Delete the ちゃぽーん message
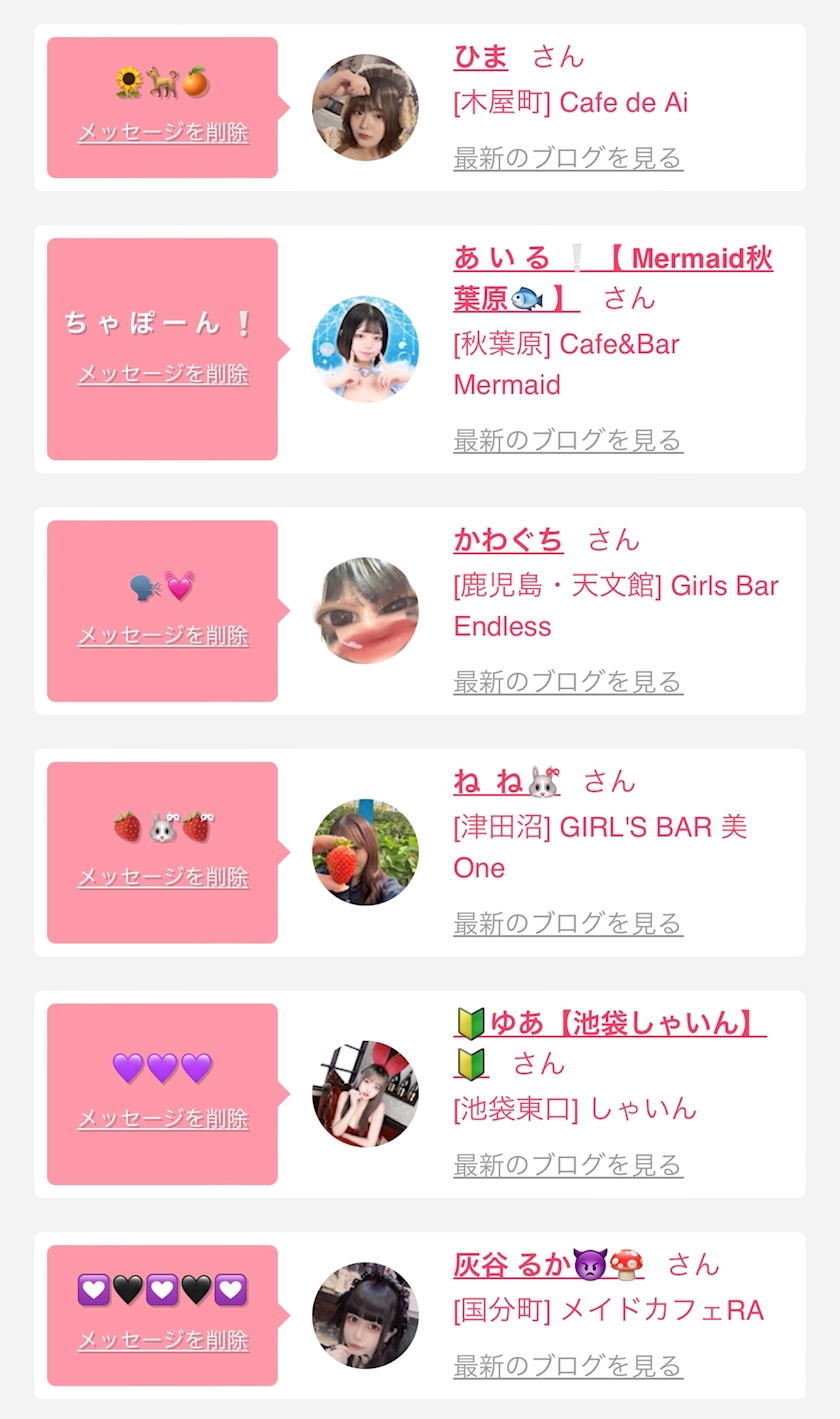The image size is (840, 1419). [x=163, y=374]
